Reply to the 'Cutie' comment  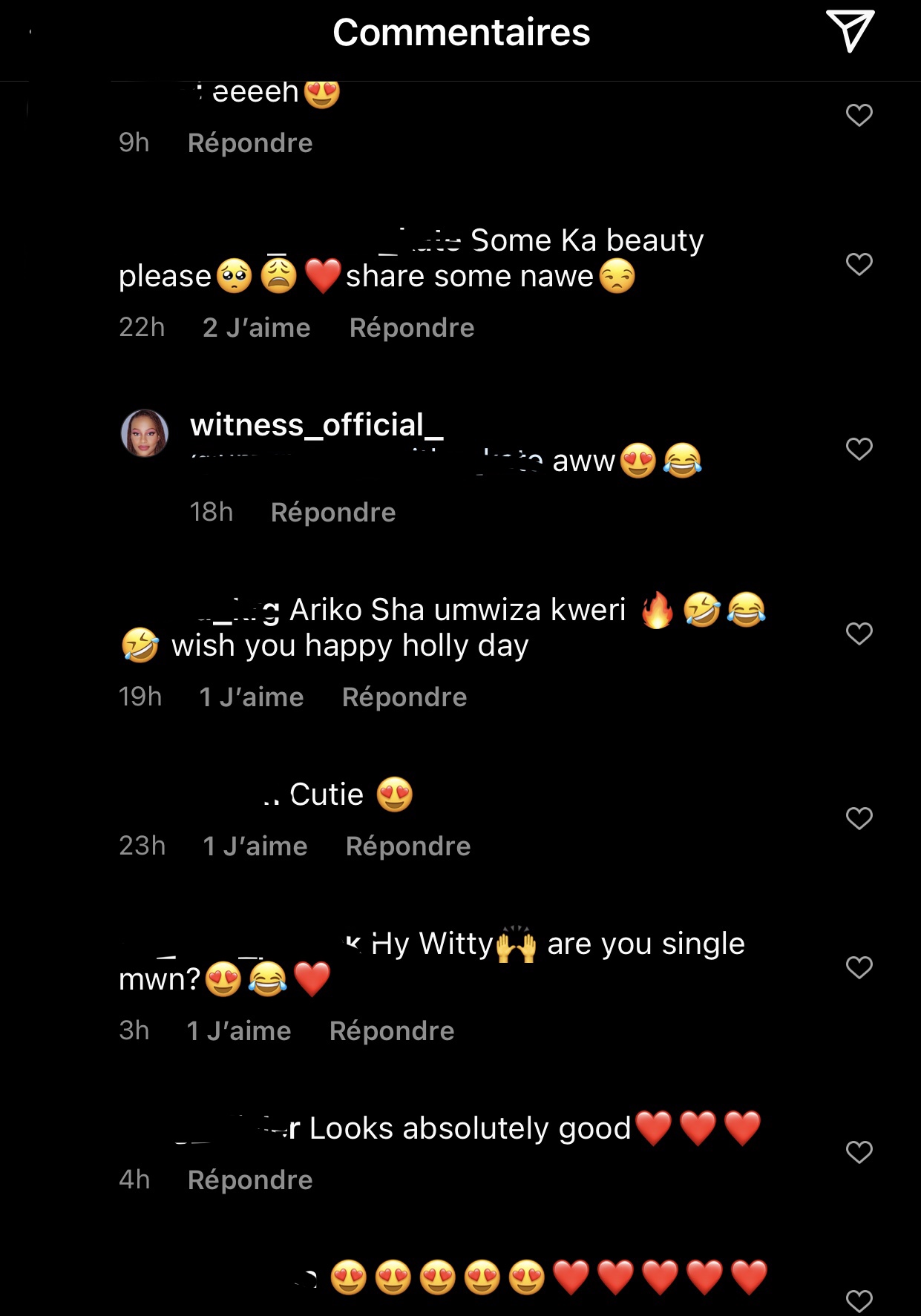coord(408,846)
